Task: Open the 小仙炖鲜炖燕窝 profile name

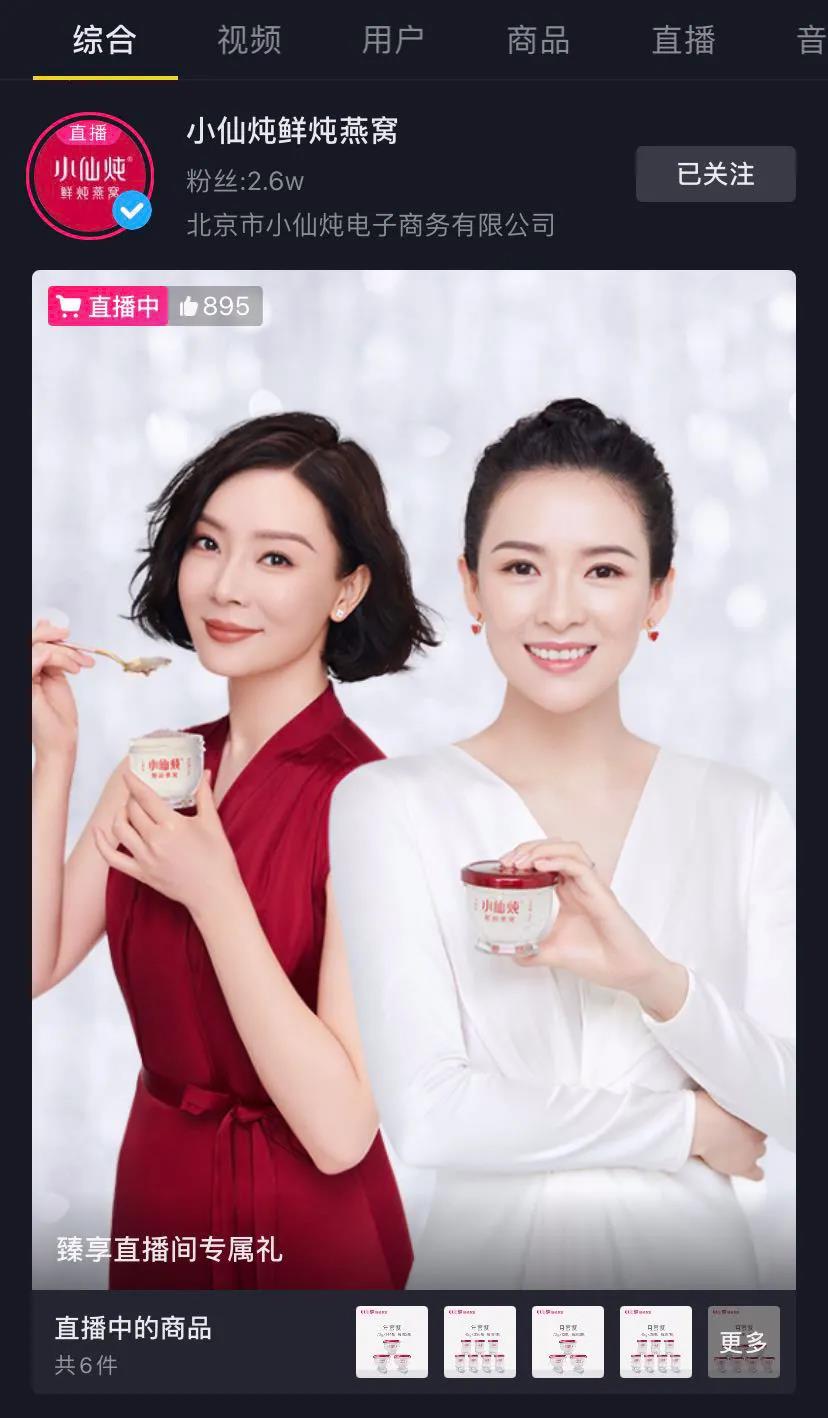Action: click(x=293, y=131)
